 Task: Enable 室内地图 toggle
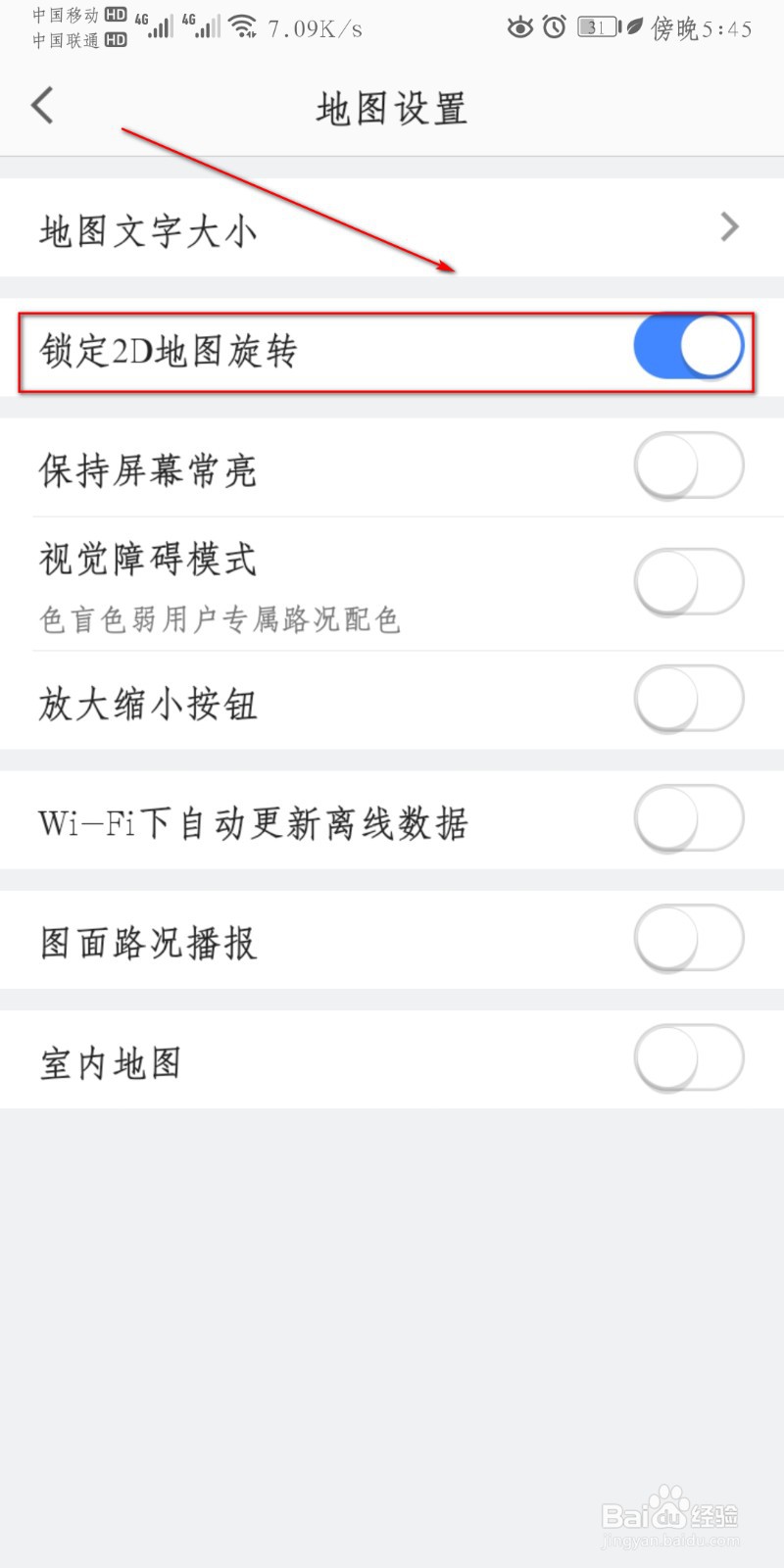[688, 1058]
